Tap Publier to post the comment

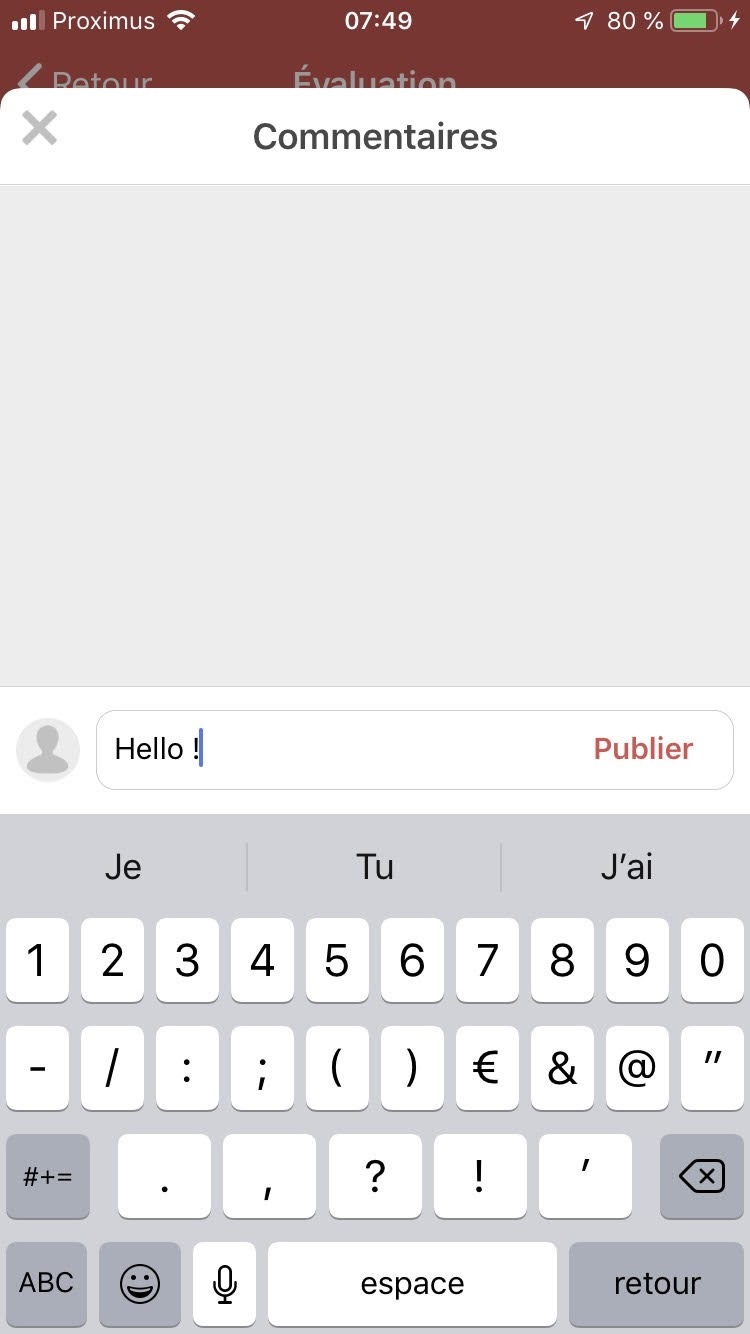(643, 749)
